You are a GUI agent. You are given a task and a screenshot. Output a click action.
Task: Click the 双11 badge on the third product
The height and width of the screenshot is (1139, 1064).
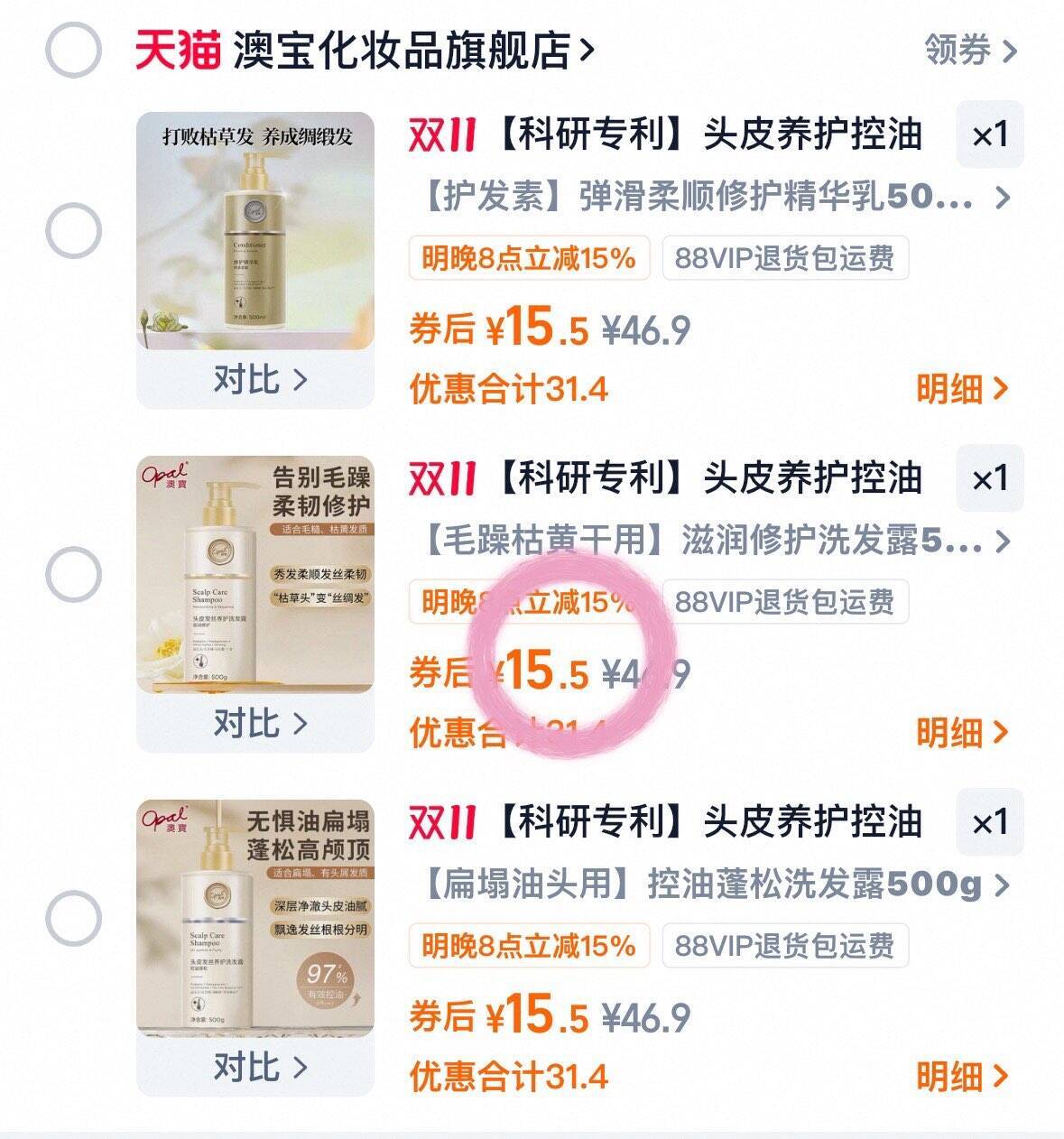pyautogui.click(x=441, y=820)
